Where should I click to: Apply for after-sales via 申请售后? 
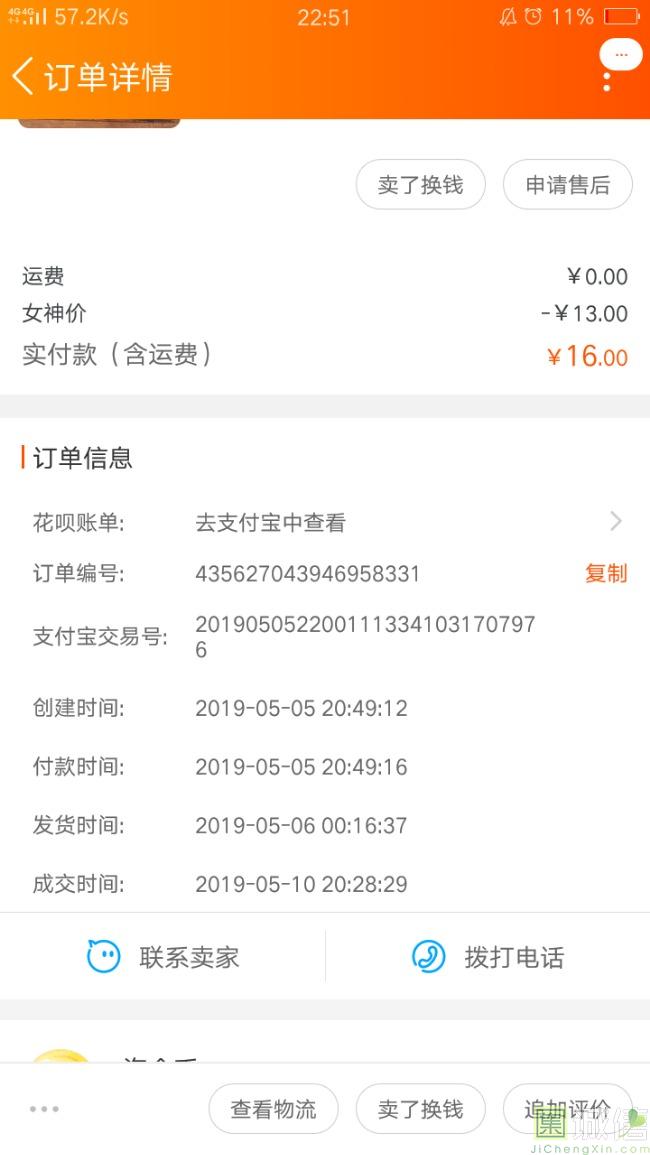[567, 185]
